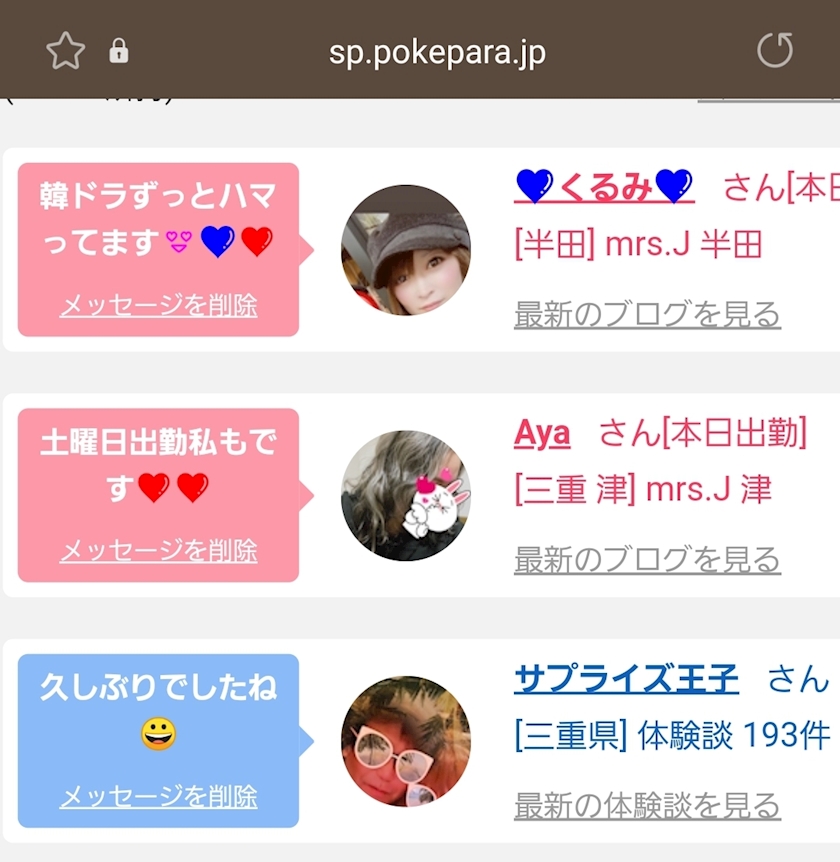View くるみ's latest blog
The width and height of the screenshot is (840, 862).
pos(647,314)
